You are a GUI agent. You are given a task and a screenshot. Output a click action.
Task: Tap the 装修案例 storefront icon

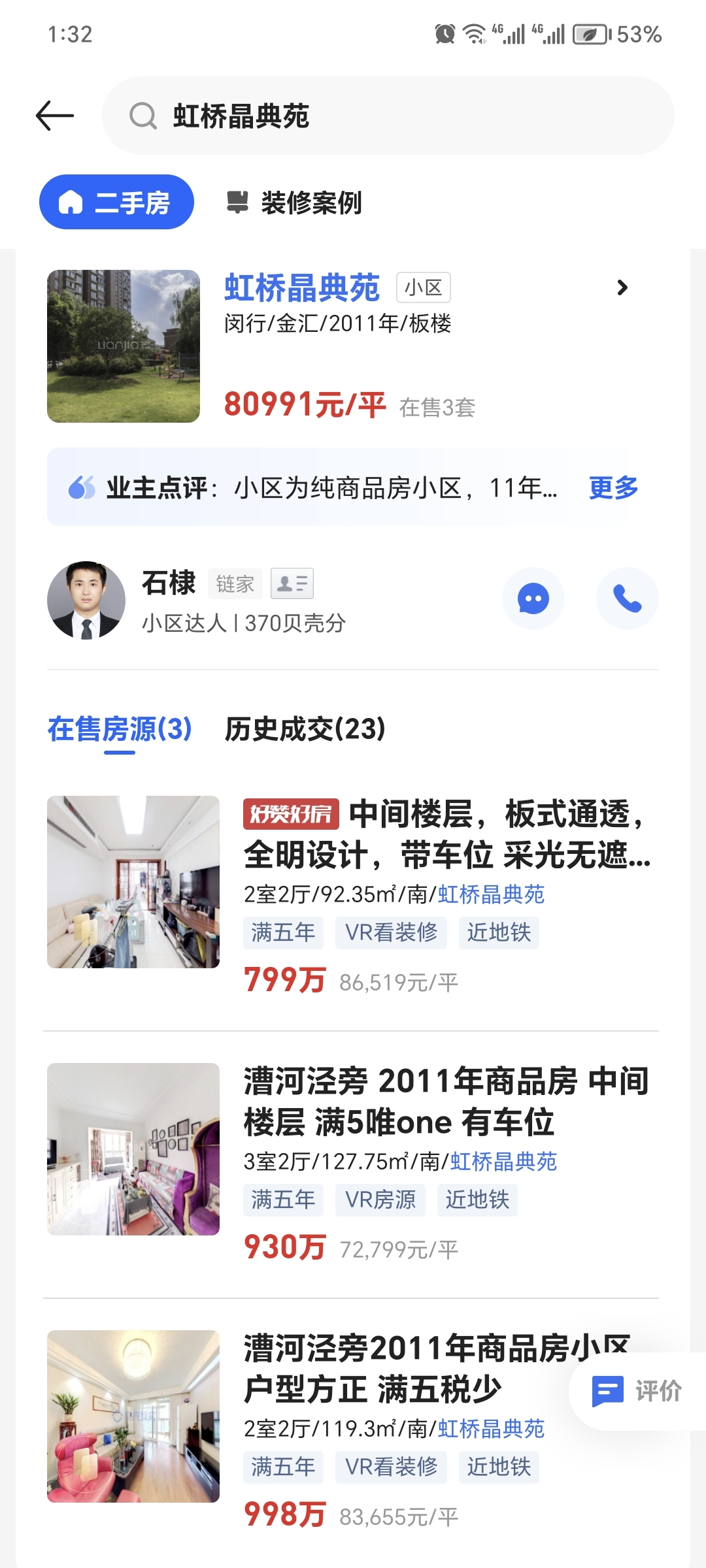[238, 203]
